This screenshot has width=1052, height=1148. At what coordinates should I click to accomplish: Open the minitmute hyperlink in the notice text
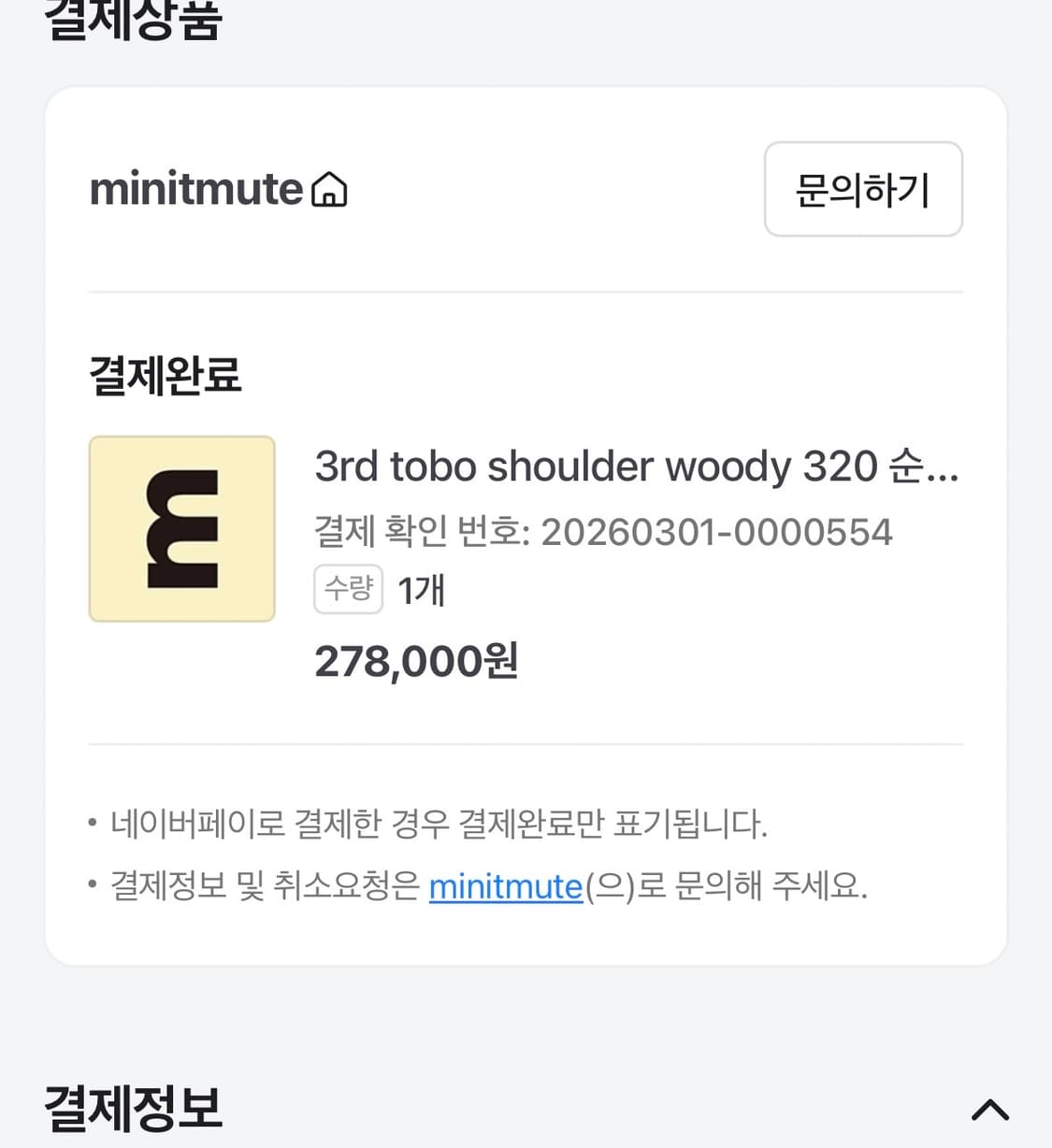pos(505,886)
